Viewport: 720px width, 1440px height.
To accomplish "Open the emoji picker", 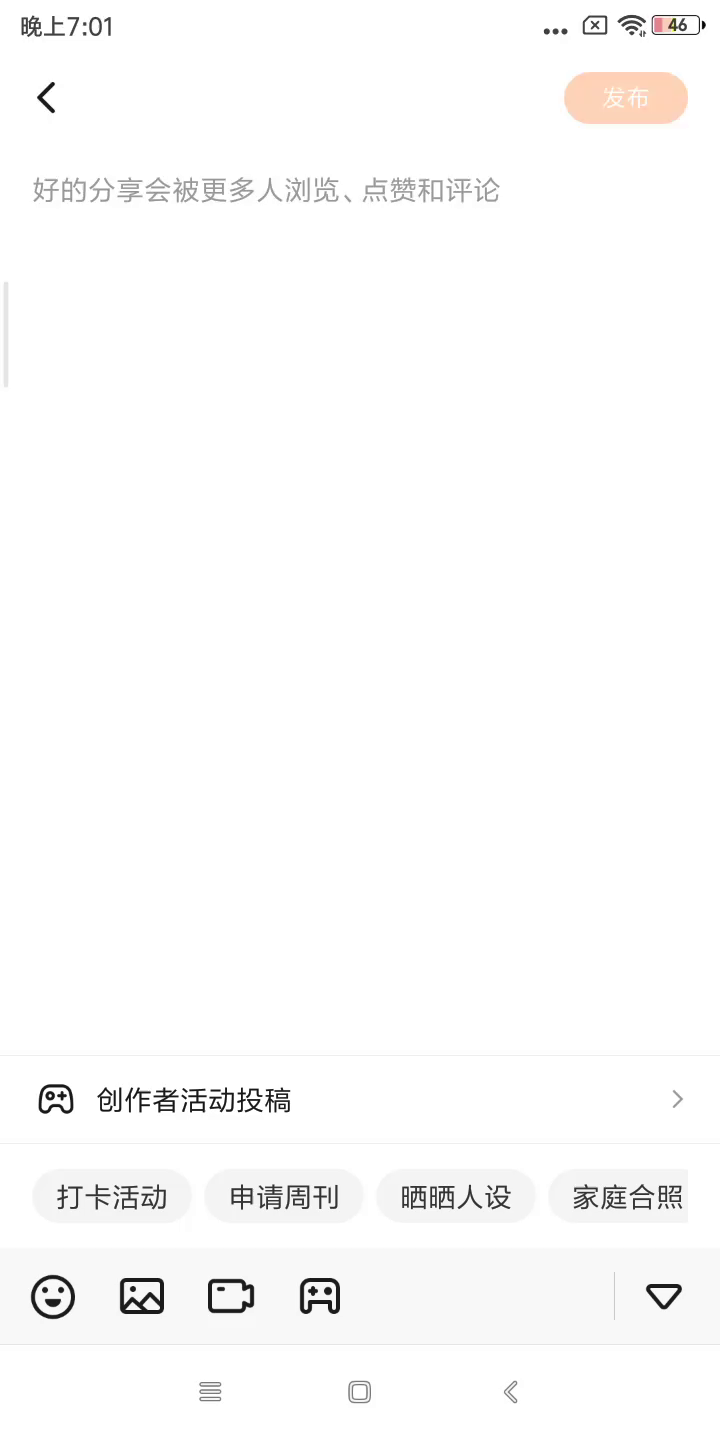I will tap(53, 1297).
